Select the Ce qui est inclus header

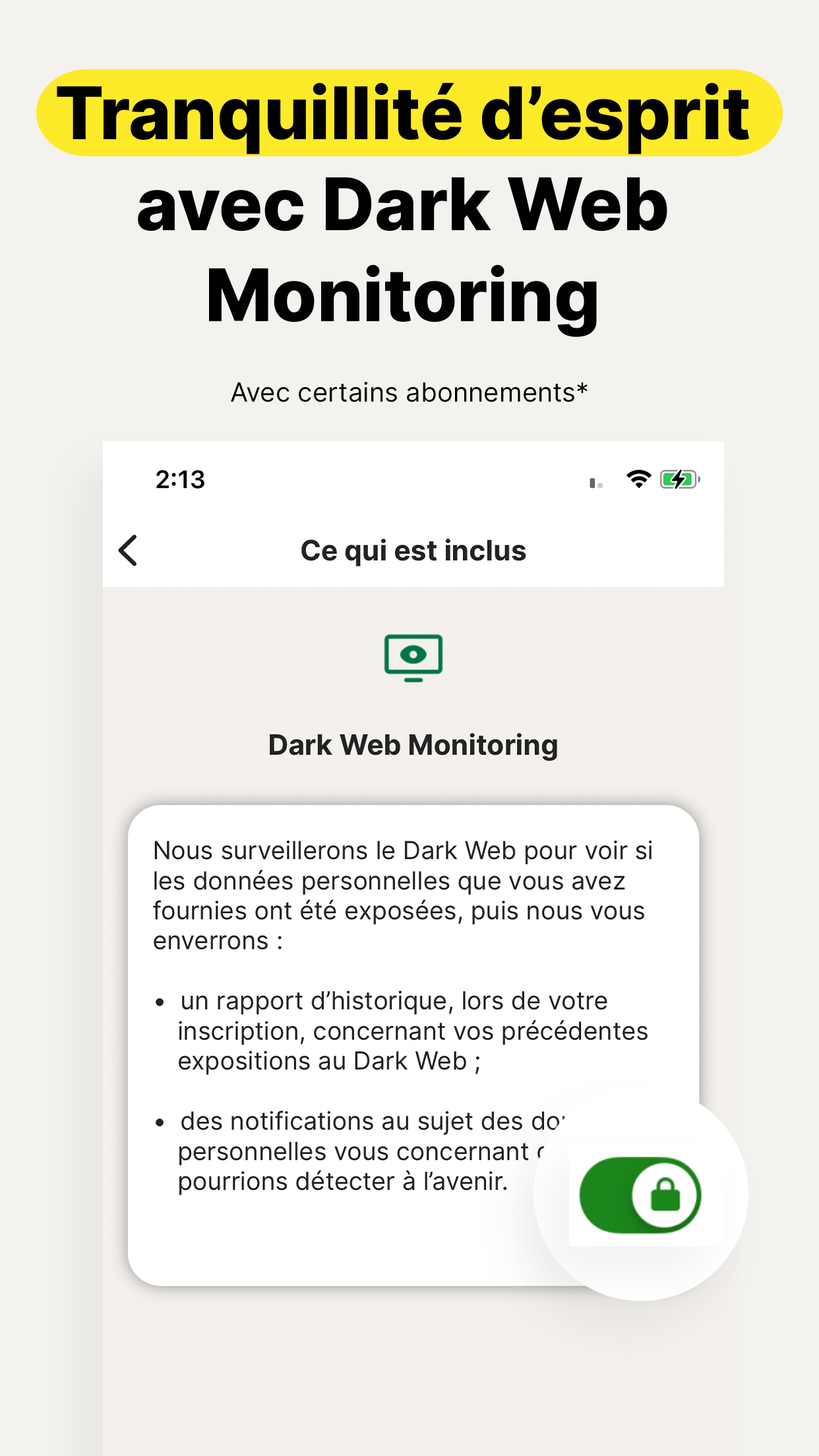(411, 549)
